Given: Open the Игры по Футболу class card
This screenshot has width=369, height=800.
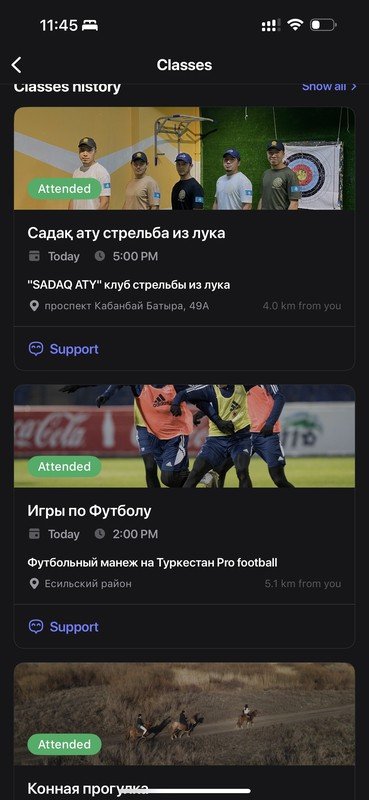Looking at the screenshot, I should 184,494.
